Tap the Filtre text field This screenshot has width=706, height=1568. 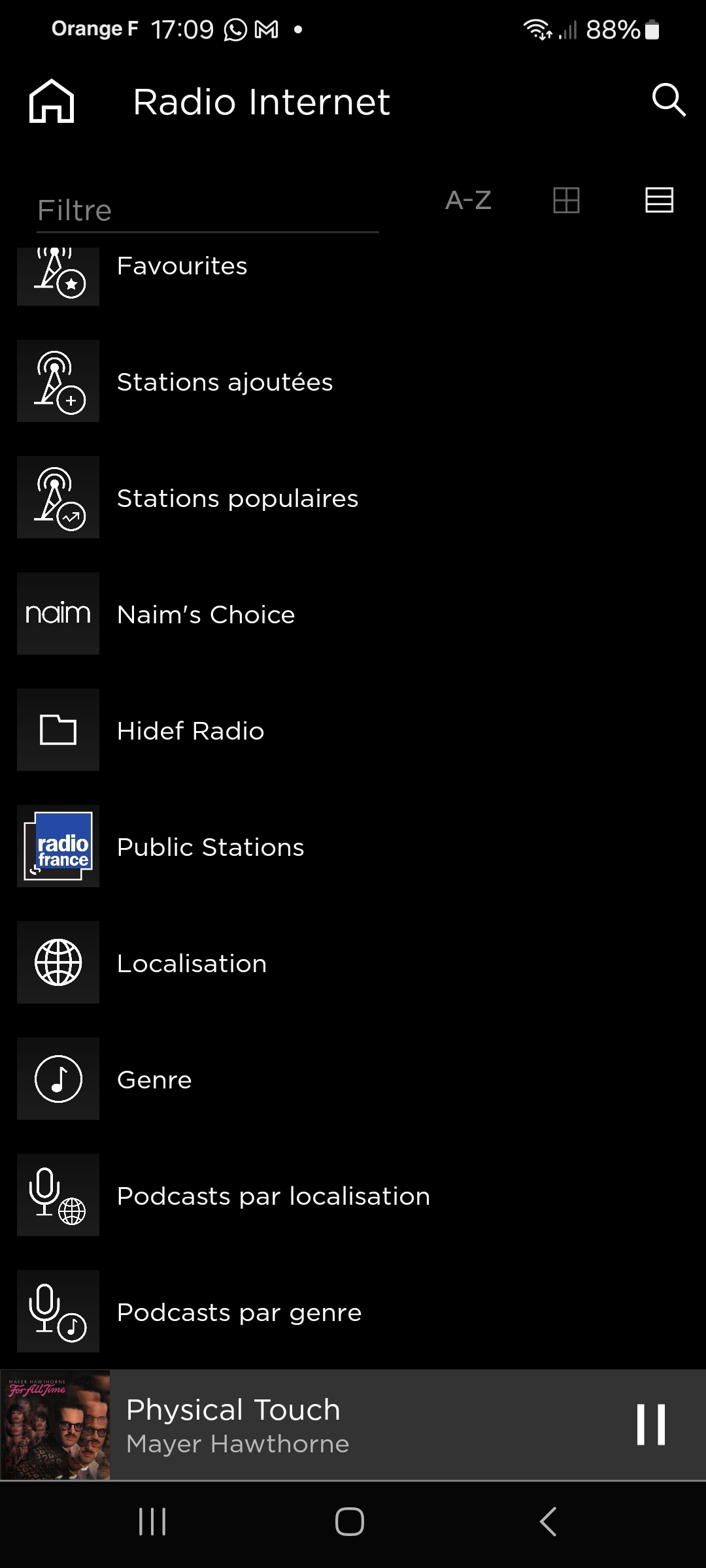[x=207, y=211]
